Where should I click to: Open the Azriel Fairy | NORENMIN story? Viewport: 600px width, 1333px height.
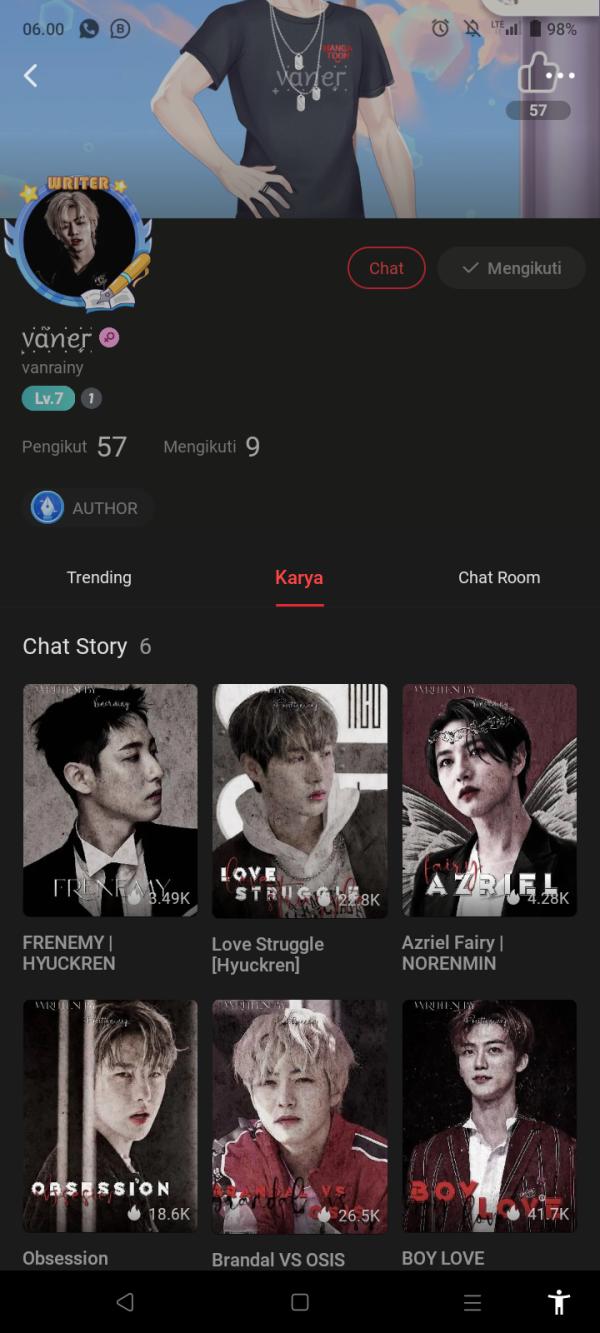[x=489, y=800]
